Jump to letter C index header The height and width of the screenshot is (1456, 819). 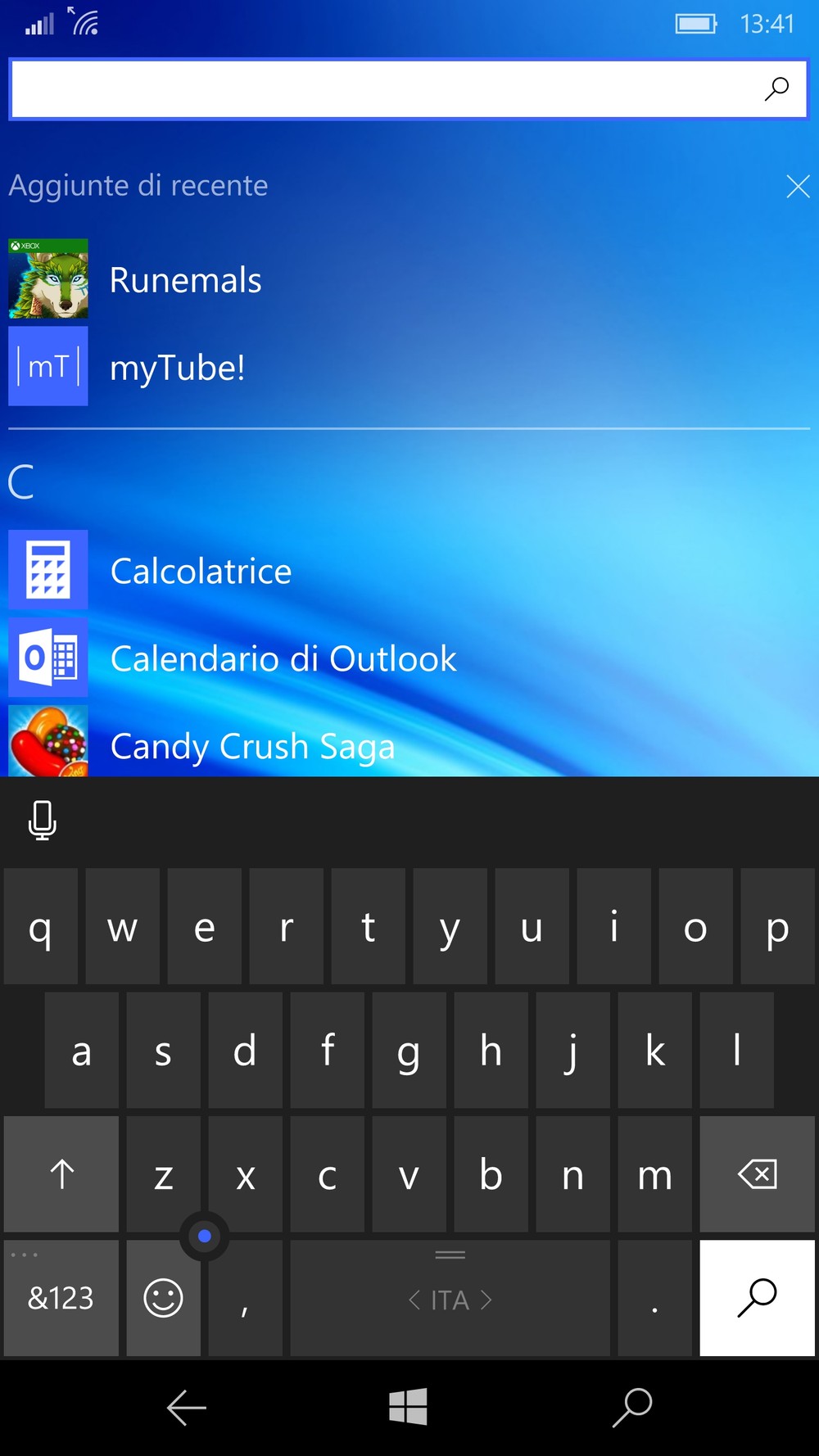click(21, 482)
